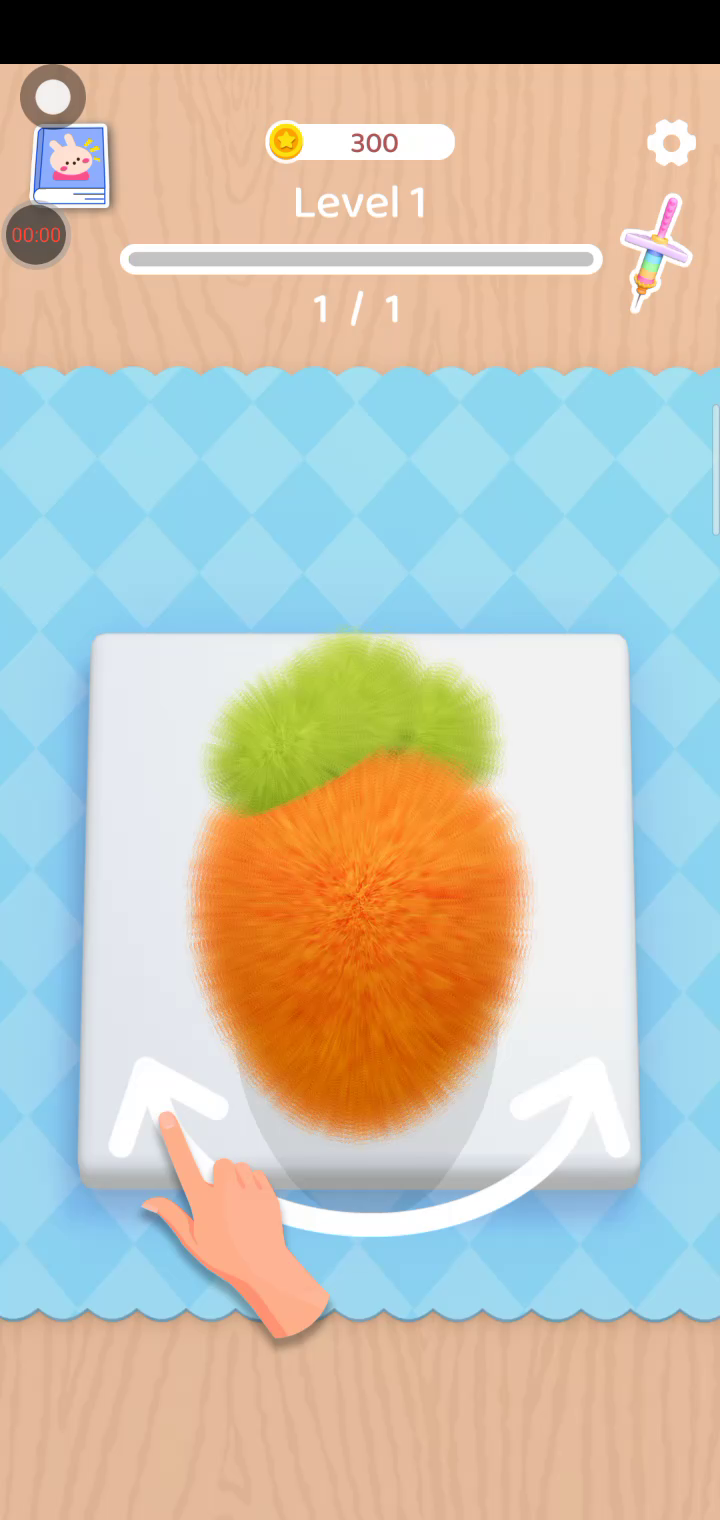This screenshot has height=1520, width=720.
Task: Tap the screen recording button
Action: coord(53,97)
